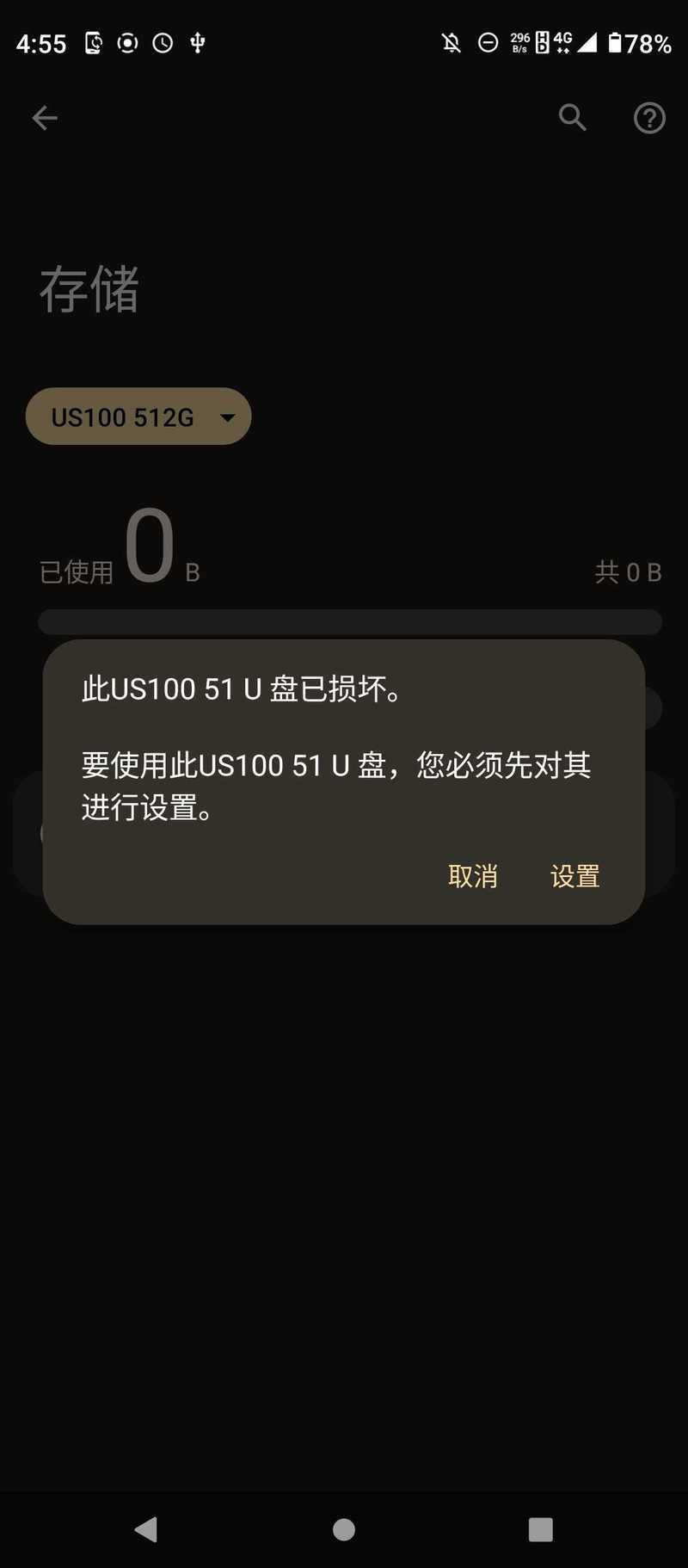Viewport: 688px width, 1568px height.
Task: Open recent apps from the navigation bar
Action: click(x=540, y=1529)
